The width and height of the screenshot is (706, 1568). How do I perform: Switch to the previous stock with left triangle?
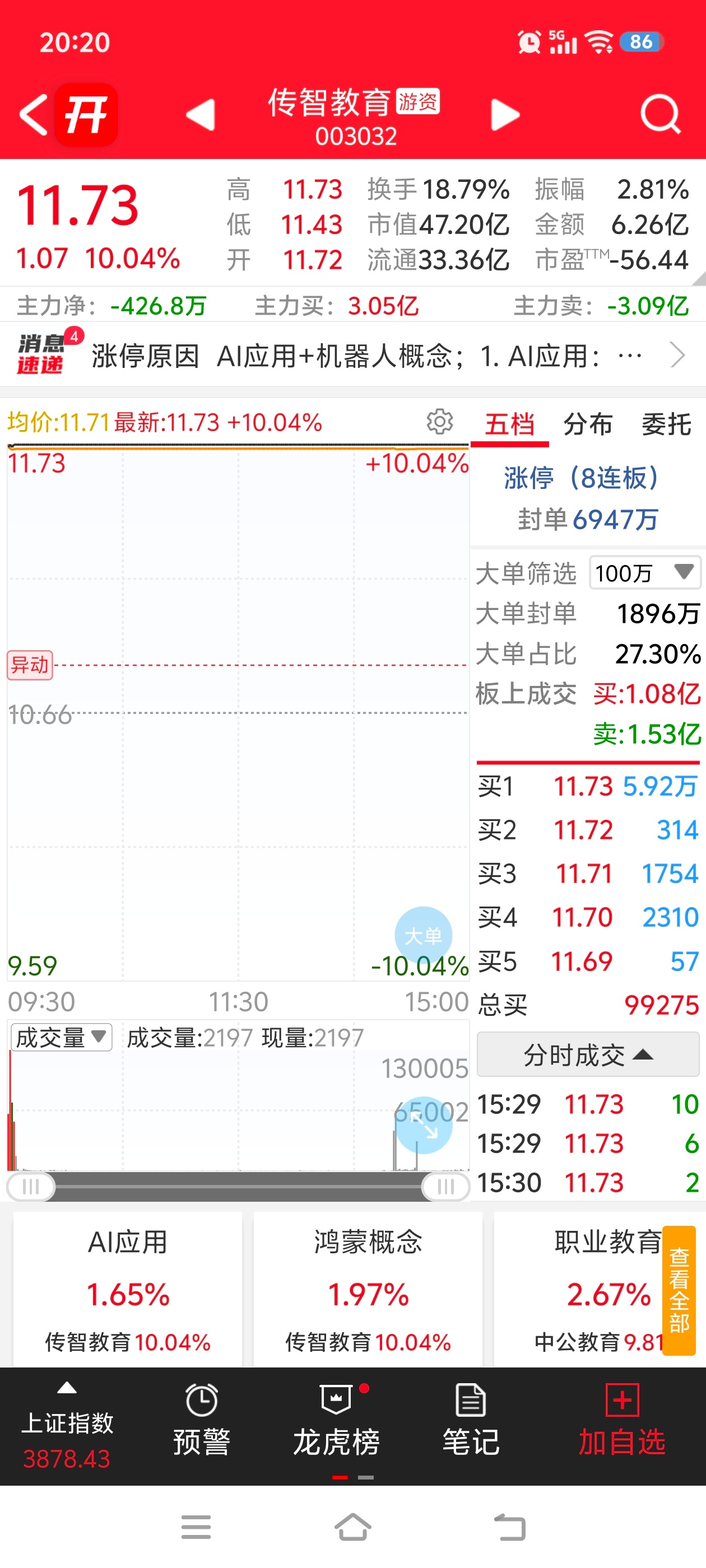tap(201, 114)
